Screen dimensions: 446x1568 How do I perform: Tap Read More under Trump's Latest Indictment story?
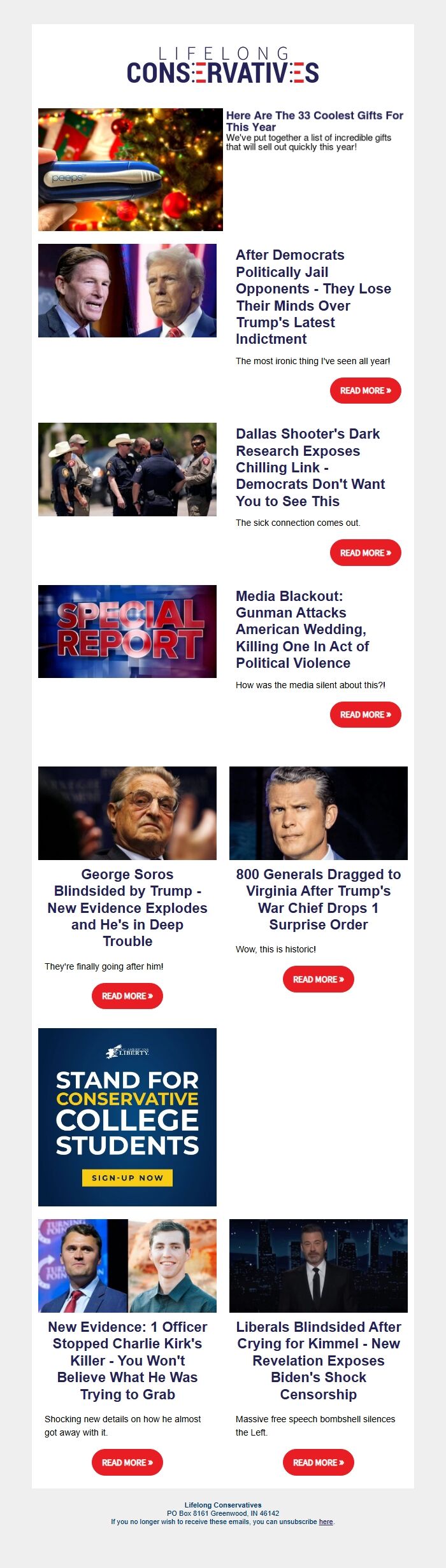(365, 390)
